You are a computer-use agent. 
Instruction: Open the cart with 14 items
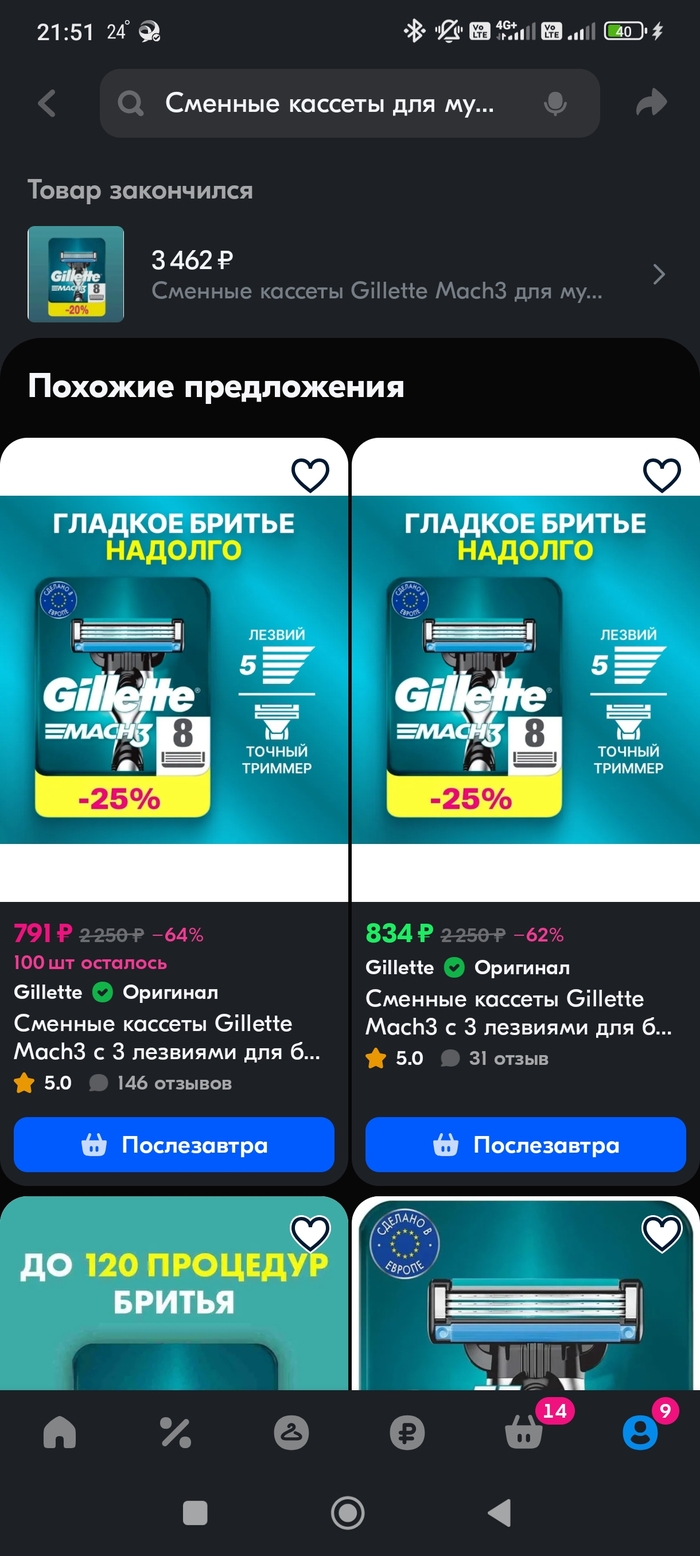click(x=524, y=1433)
